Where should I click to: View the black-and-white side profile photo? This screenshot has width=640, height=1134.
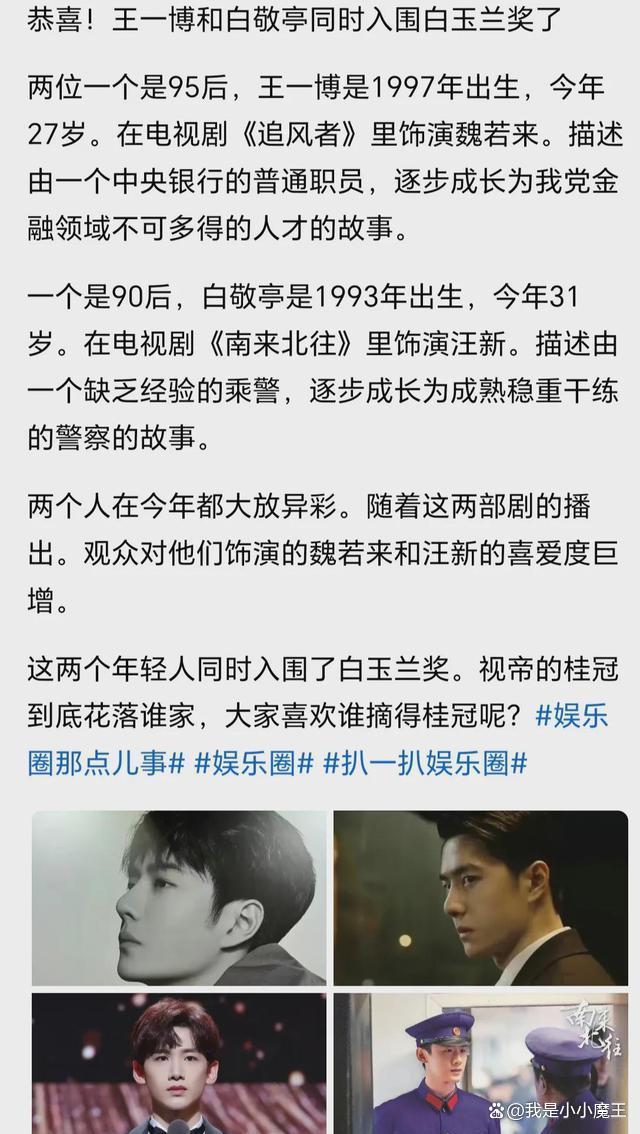point(180,897)
